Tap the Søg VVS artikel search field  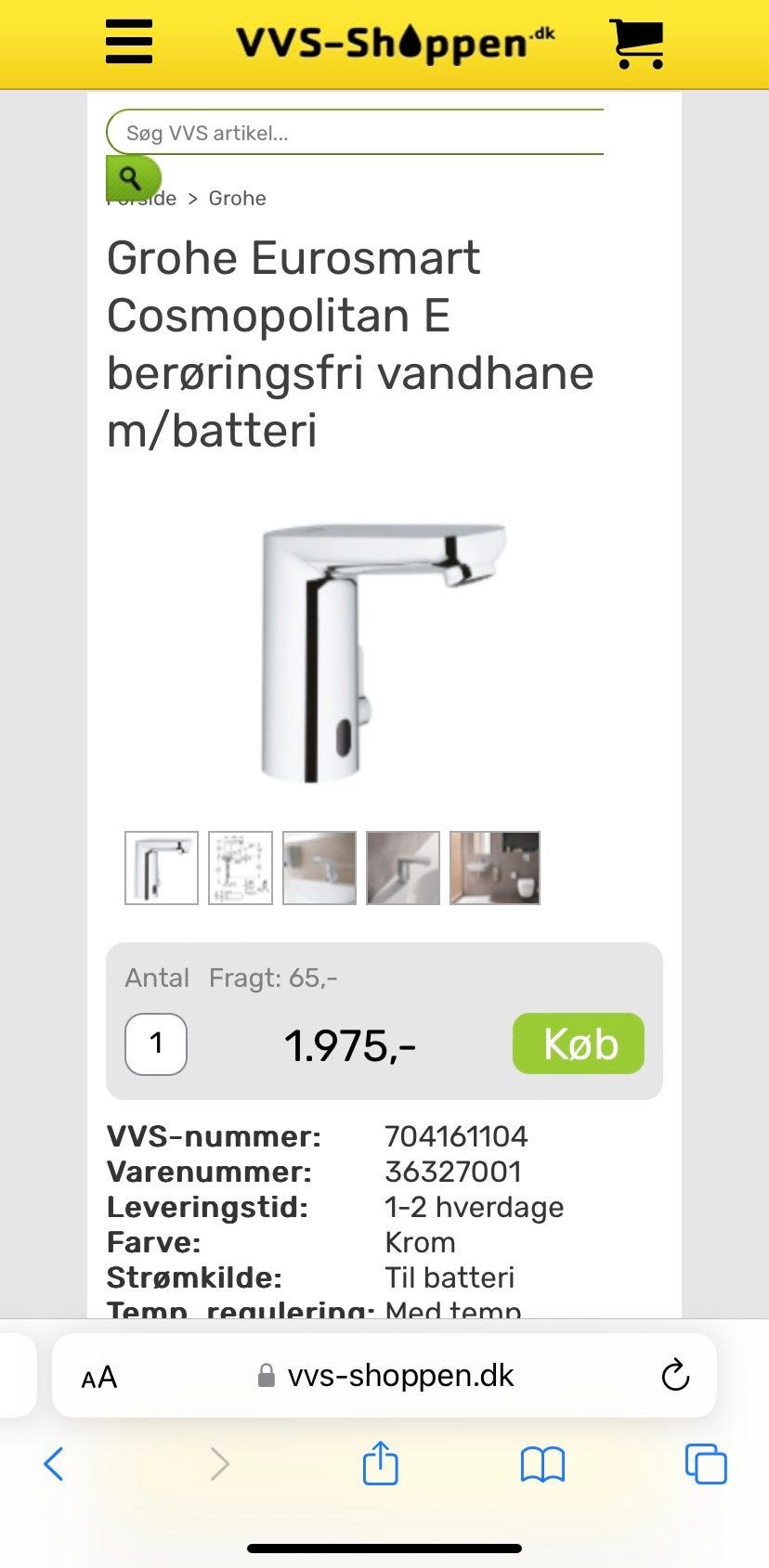point(357,132)
